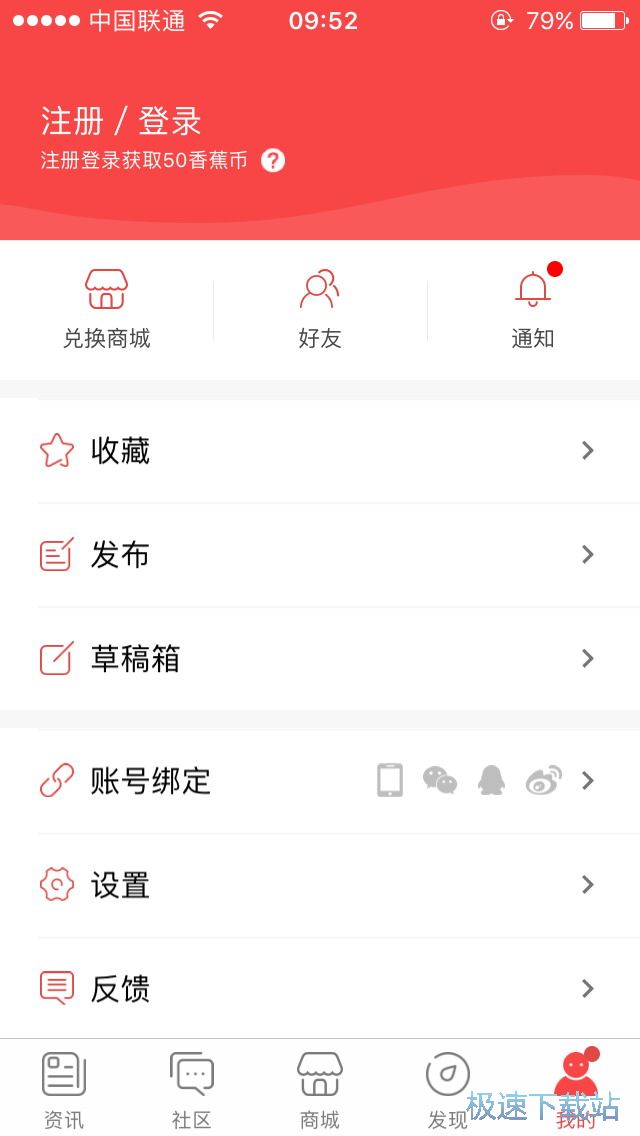The width and height of the screenshot is (640, 1136).
Task: Open 设置 settings
Action: tap(320, 885)
